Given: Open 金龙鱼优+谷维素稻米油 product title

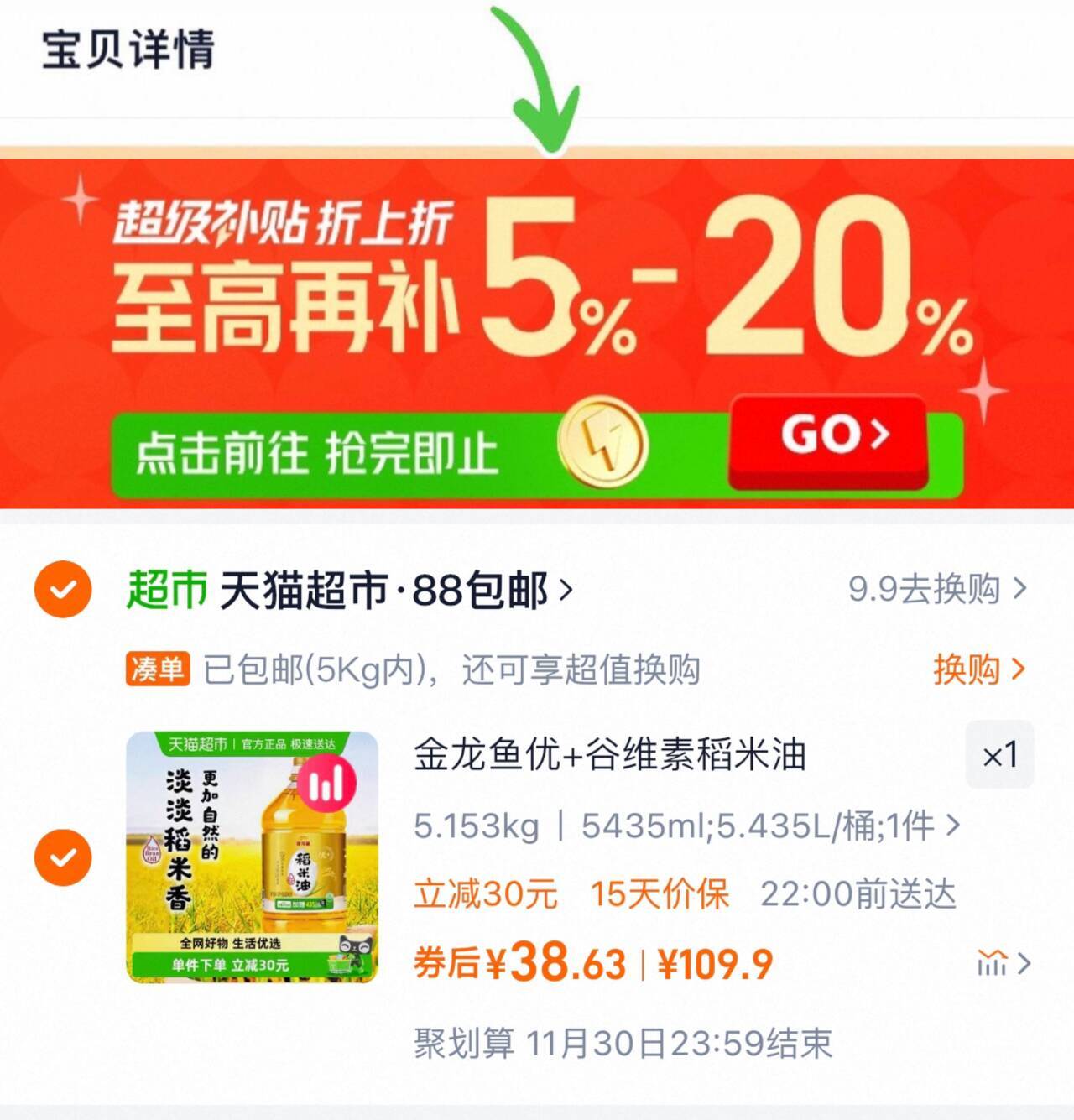Looking at the screenshot, I should tap(610, 754).
